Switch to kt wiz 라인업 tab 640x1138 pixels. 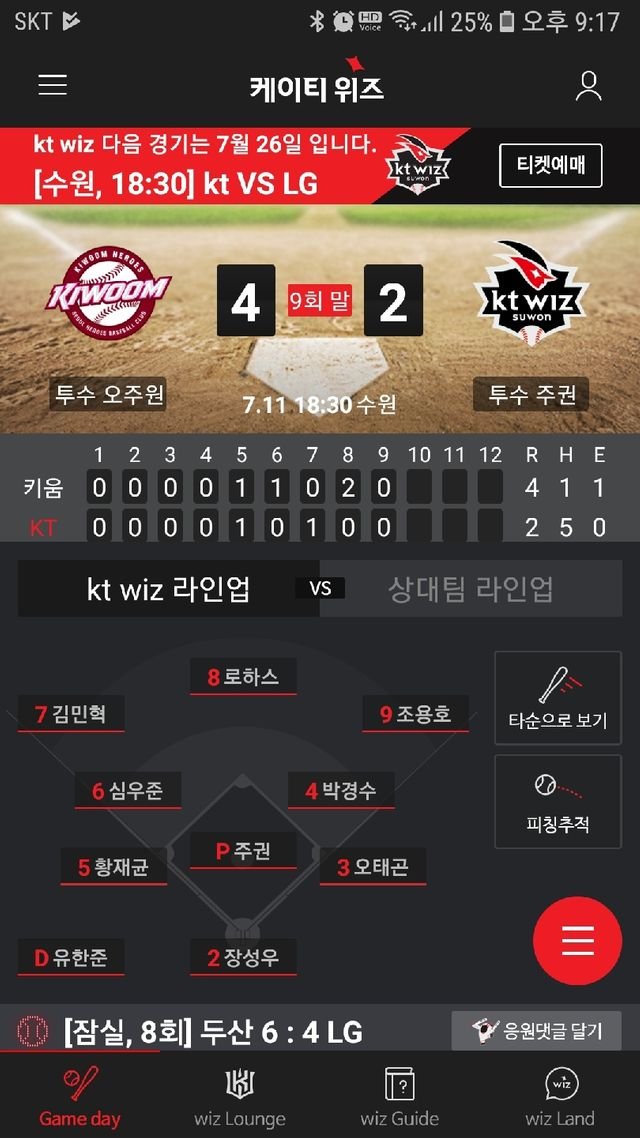click(168, 589)
